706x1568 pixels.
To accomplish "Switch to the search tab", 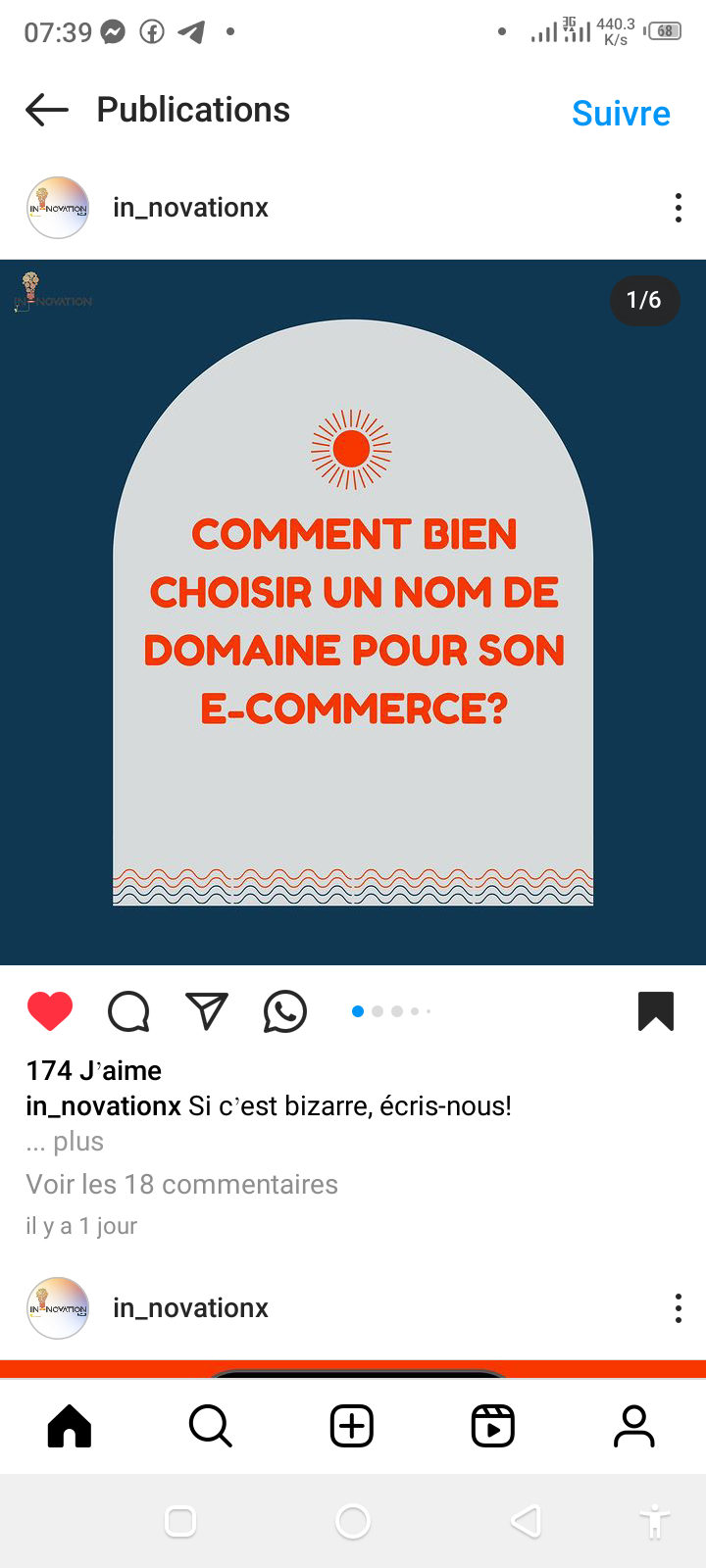I will (211, 1426).
